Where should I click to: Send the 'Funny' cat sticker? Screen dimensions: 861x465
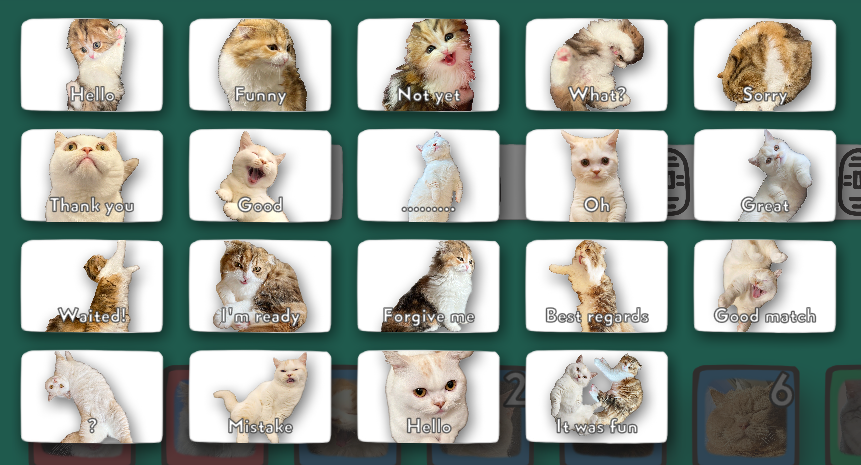tap(260, 65)
